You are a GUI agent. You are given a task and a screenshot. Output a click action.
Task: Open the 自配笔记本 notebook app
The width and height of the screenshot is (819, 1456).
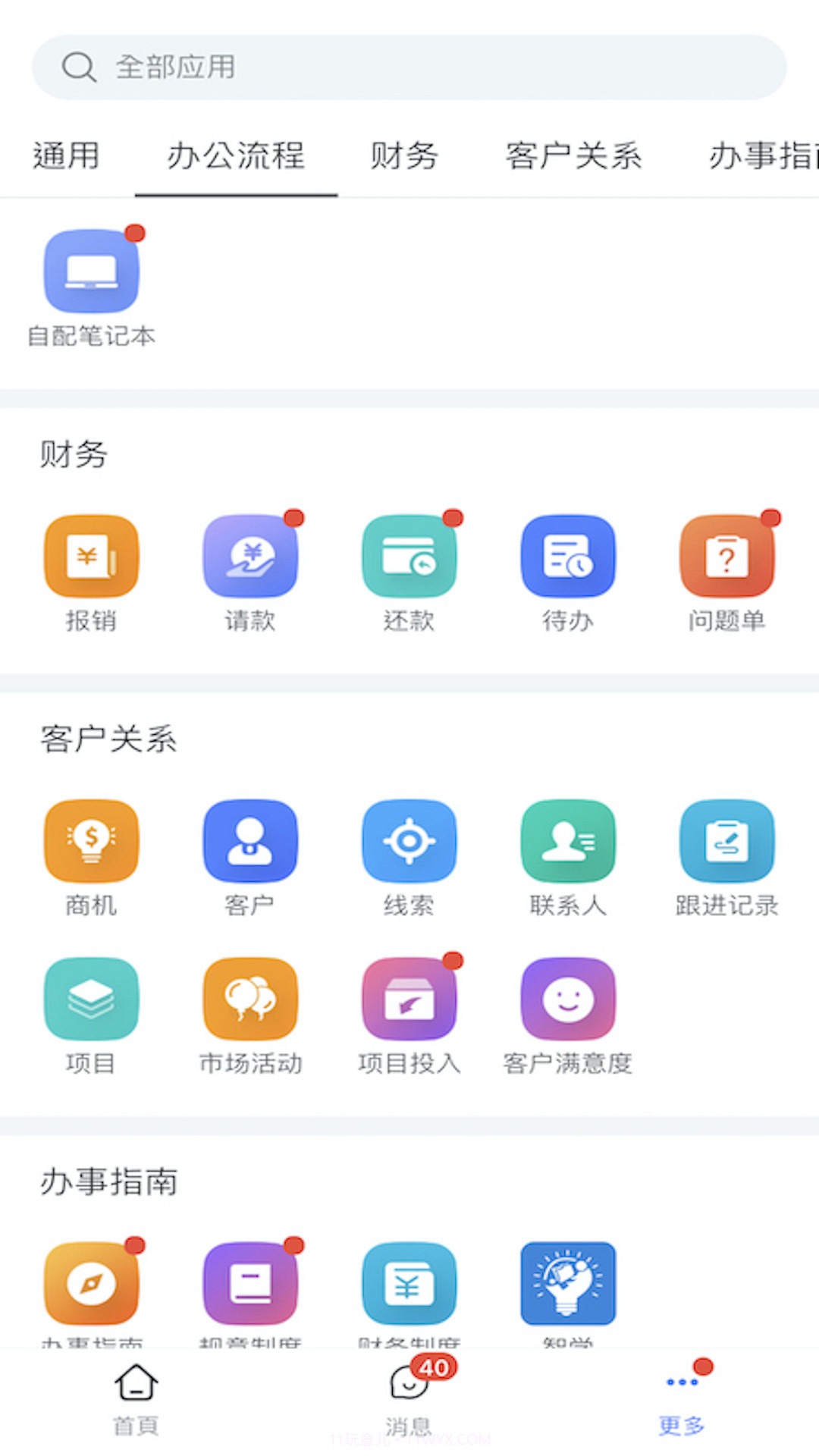point(91,271)
